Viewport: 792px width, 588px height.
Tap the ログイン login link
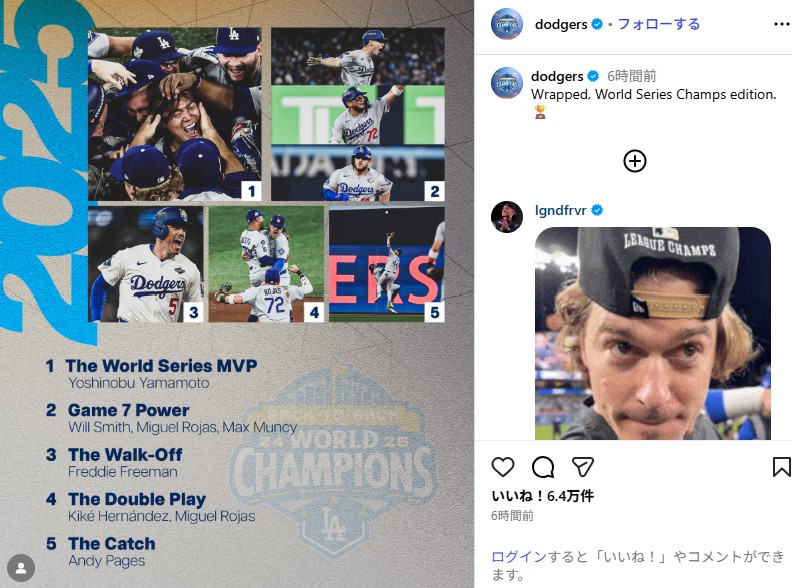click(x=518, y=557)
